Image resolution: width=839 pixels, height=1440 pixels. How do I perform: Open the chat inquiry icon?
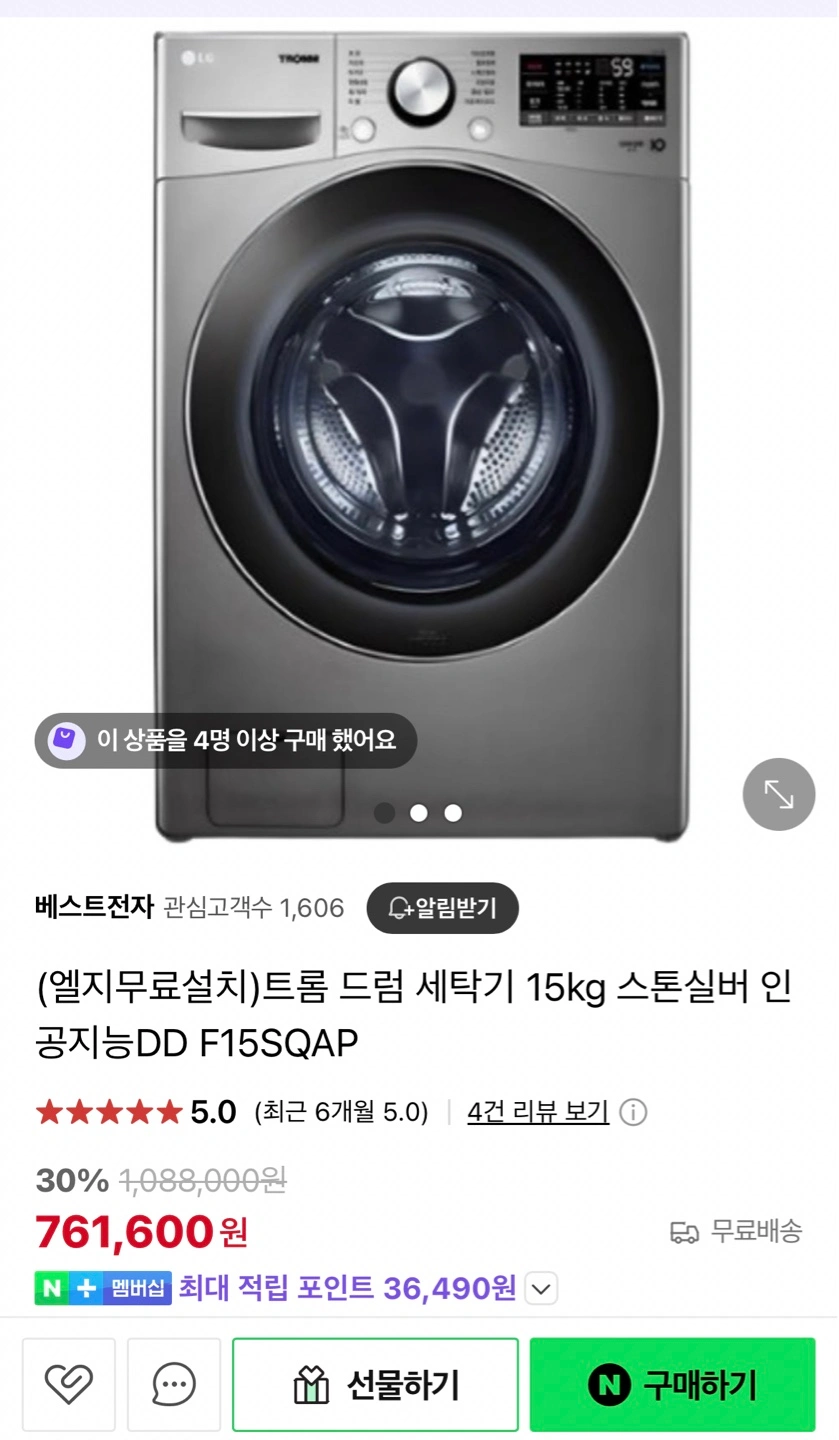(x=173, y=1385)
